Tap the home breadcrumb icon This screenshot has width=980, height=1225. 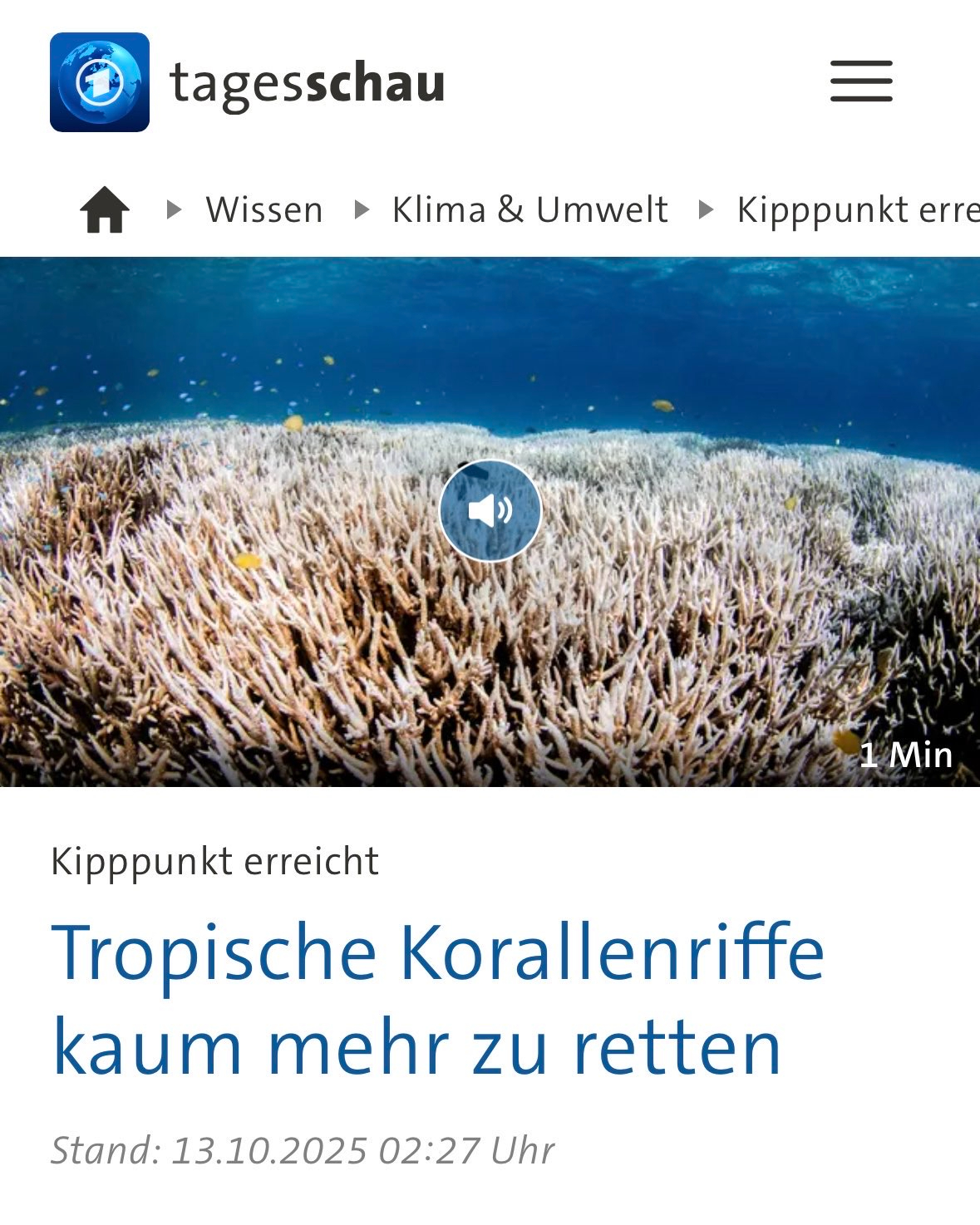coord(105,209)
